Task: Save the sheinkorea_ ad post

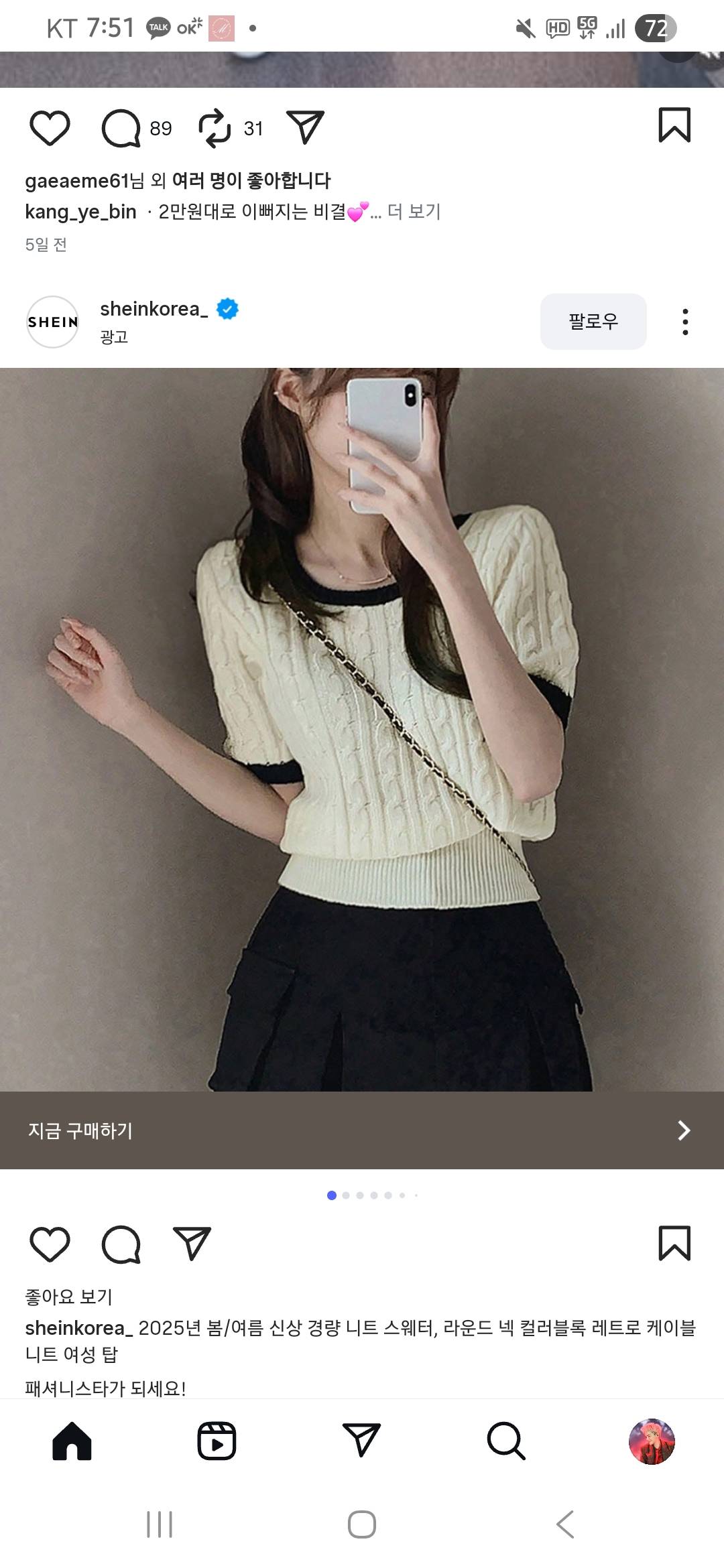Action: click(x=674, y=1244)
